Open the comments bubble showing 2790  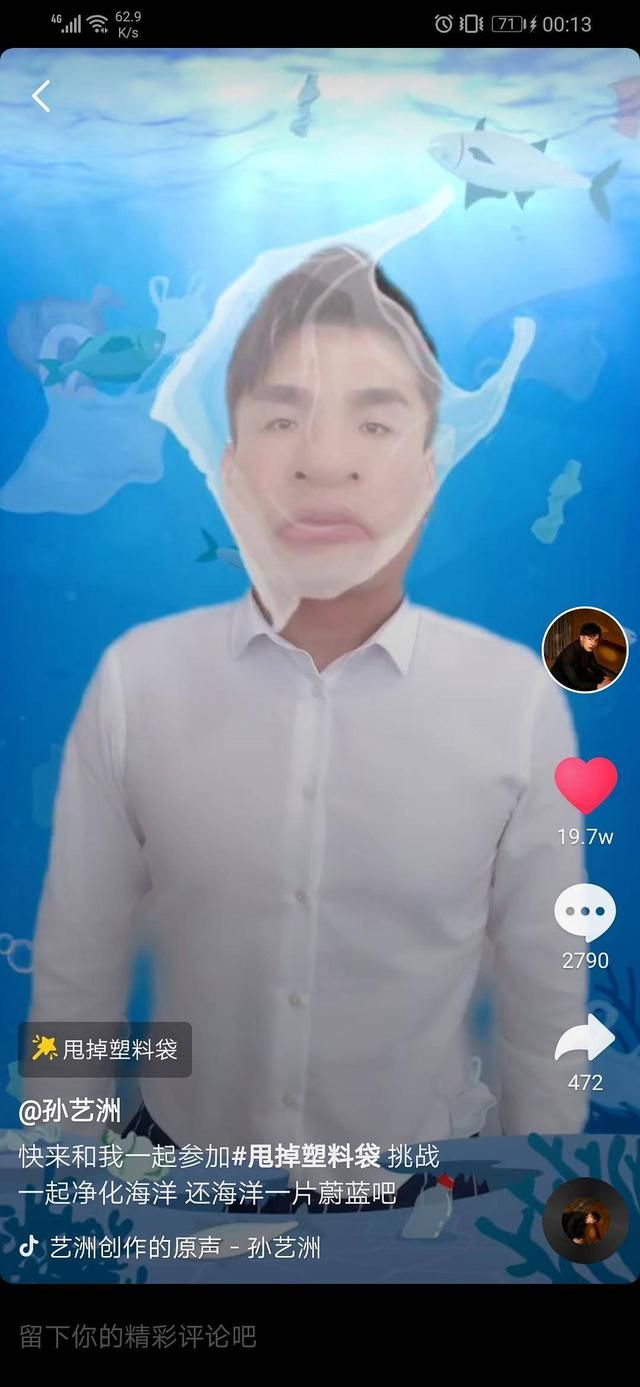point(585,913)
